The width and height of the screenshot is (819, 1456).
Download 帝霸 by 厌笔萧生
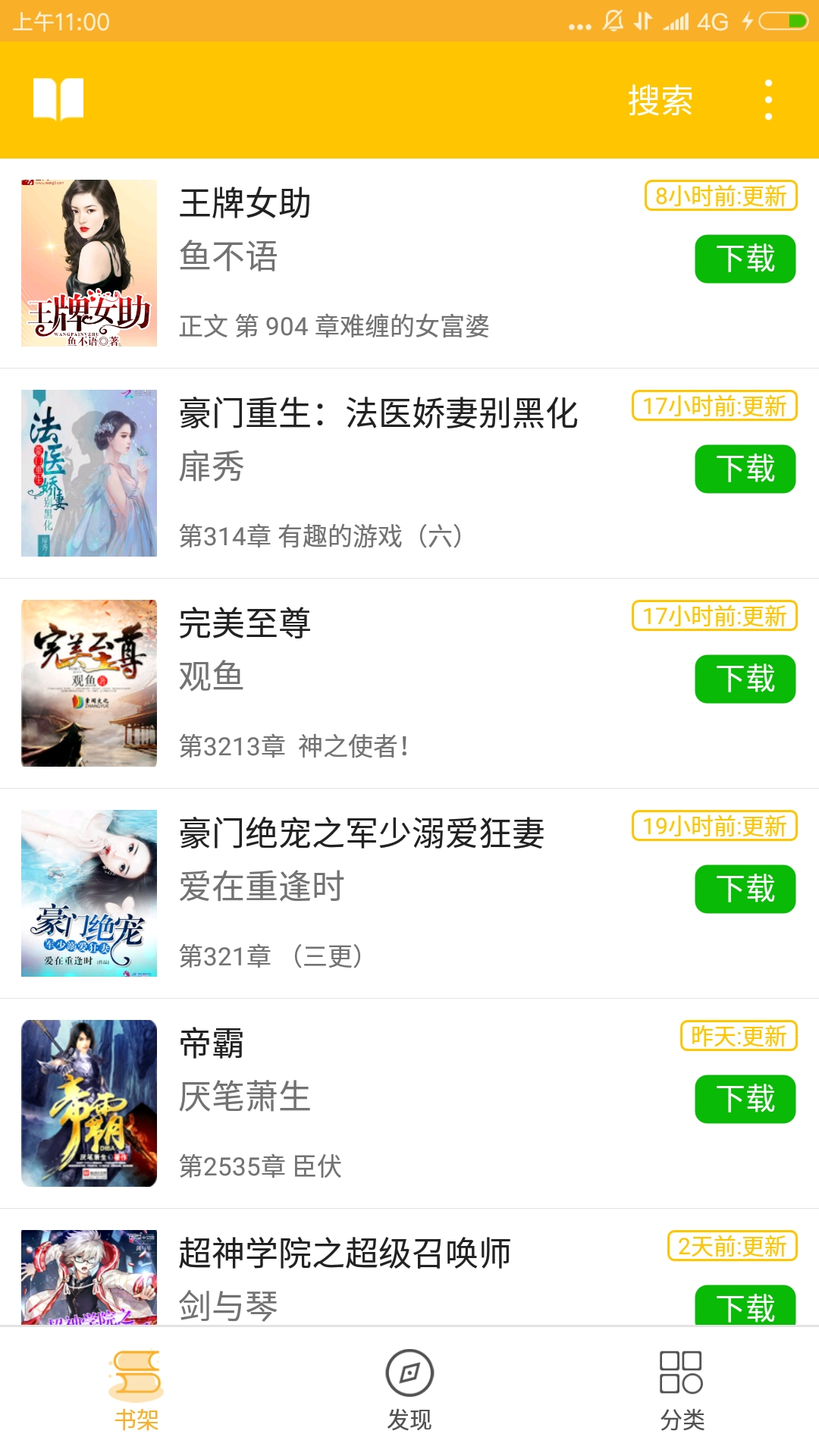[x=745, y=1097]
